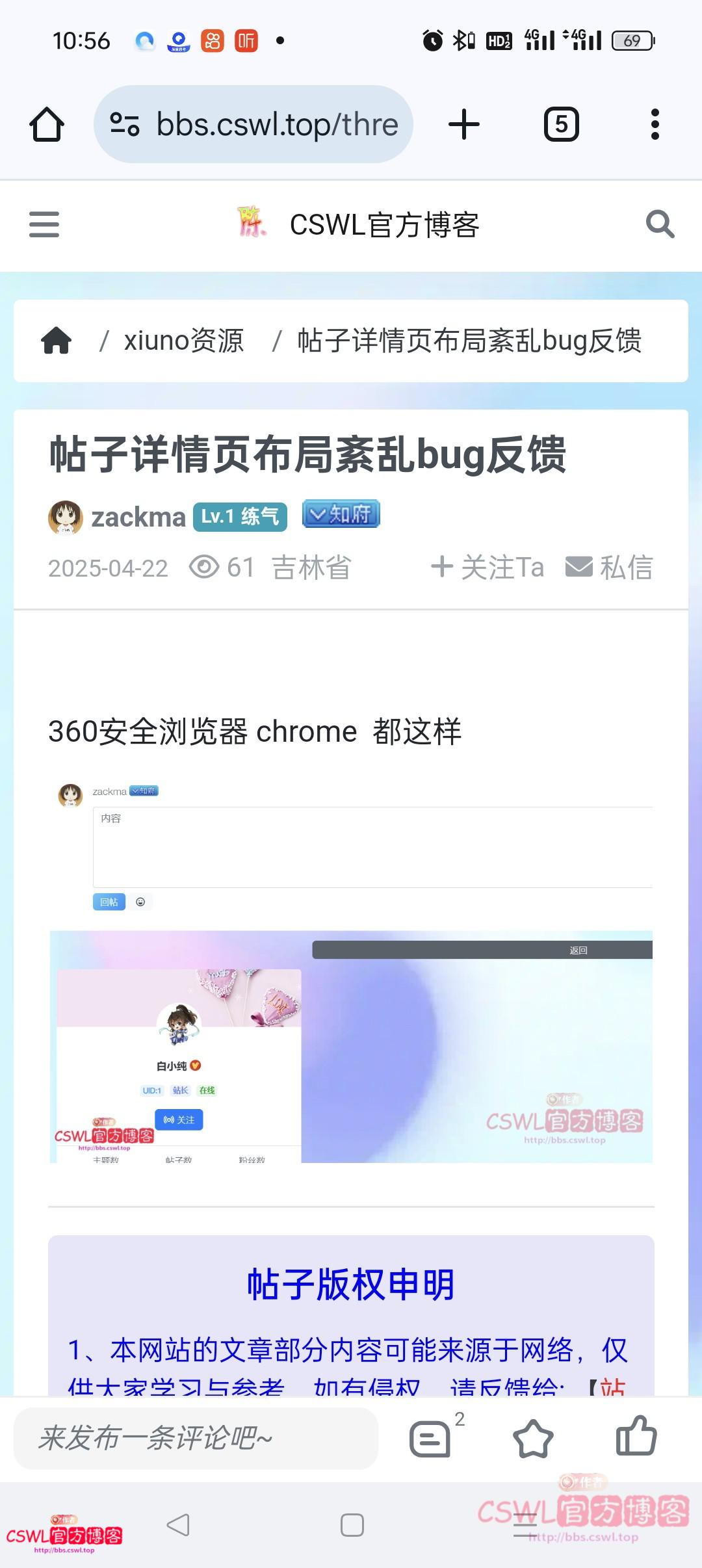
Task: Tap the comment box 来发布一条评论吧~
Action: 195,1438
